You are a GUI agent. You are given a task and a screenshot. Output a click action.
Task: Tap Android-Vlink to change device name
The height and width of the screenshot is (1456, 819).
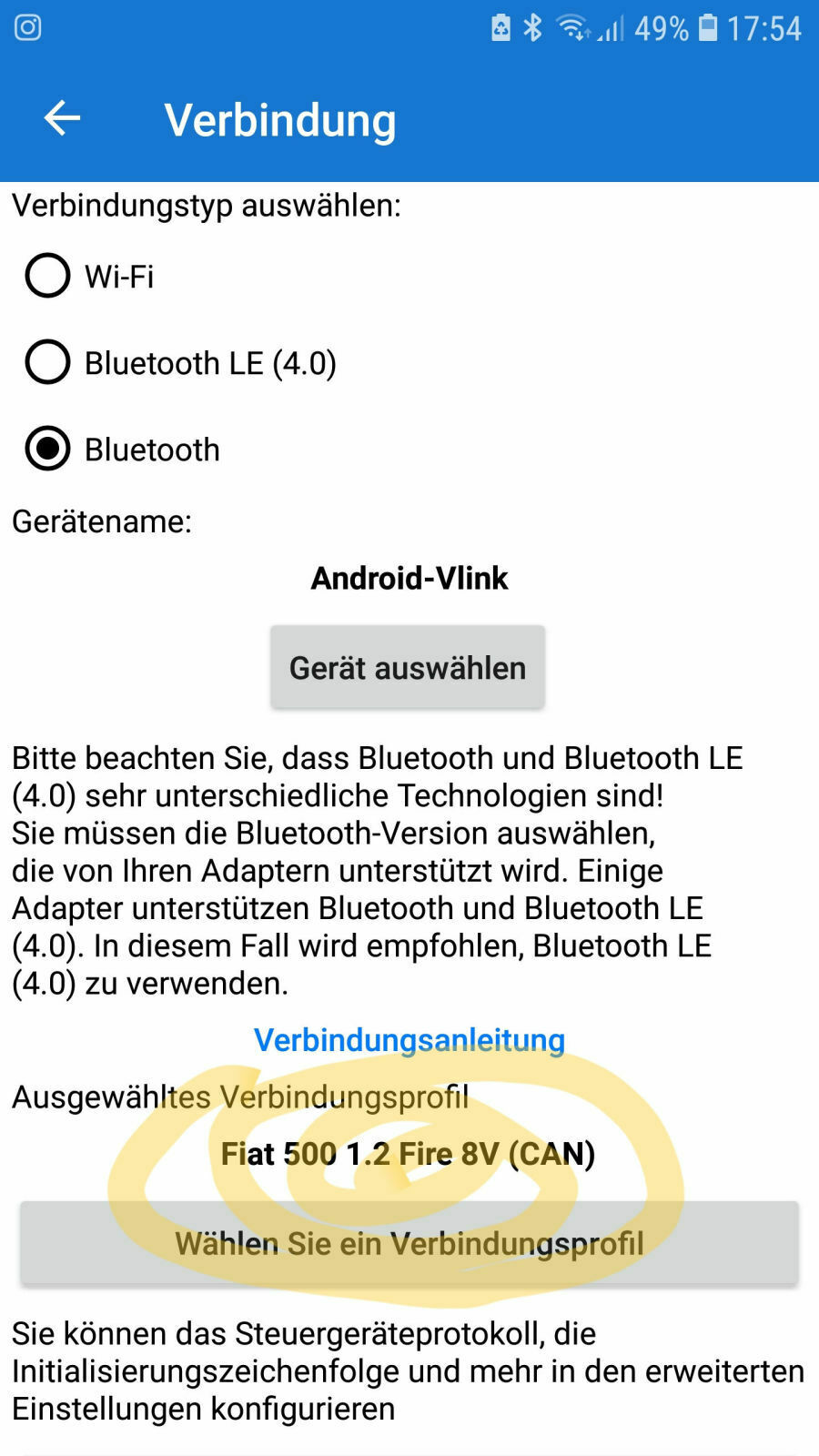tap(409, 579)
